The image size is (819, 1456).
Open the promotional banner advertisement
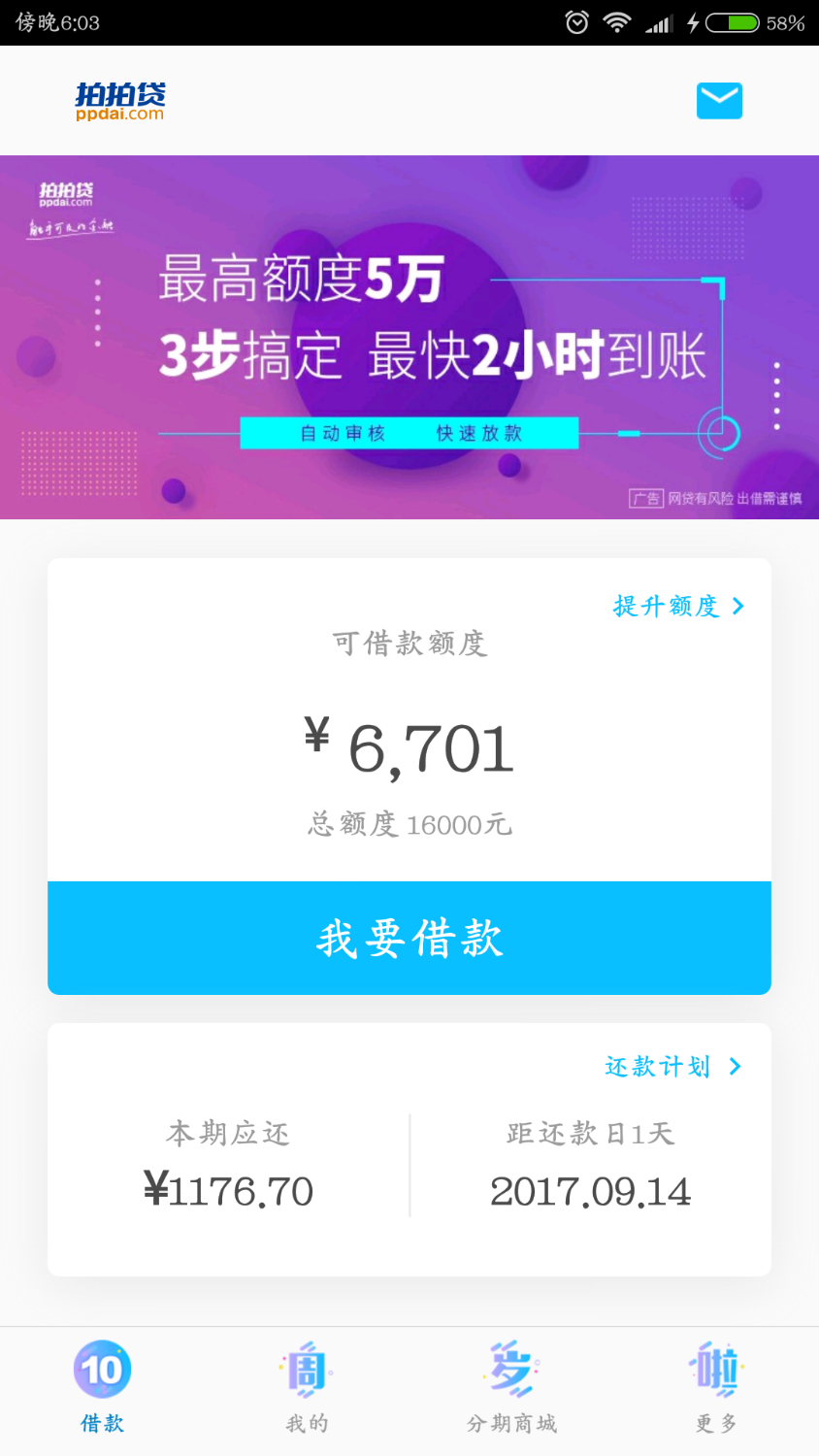tap(409, 335)
